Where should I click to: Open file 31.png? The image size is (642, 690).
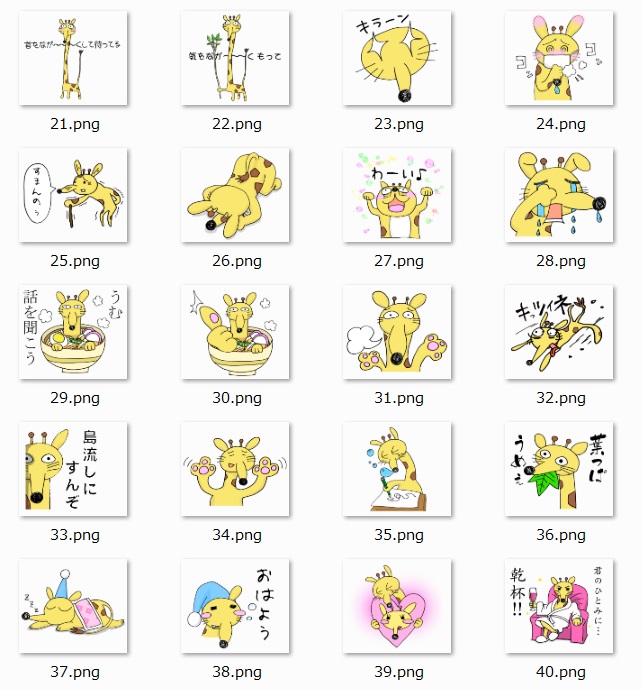pos(397,332)
